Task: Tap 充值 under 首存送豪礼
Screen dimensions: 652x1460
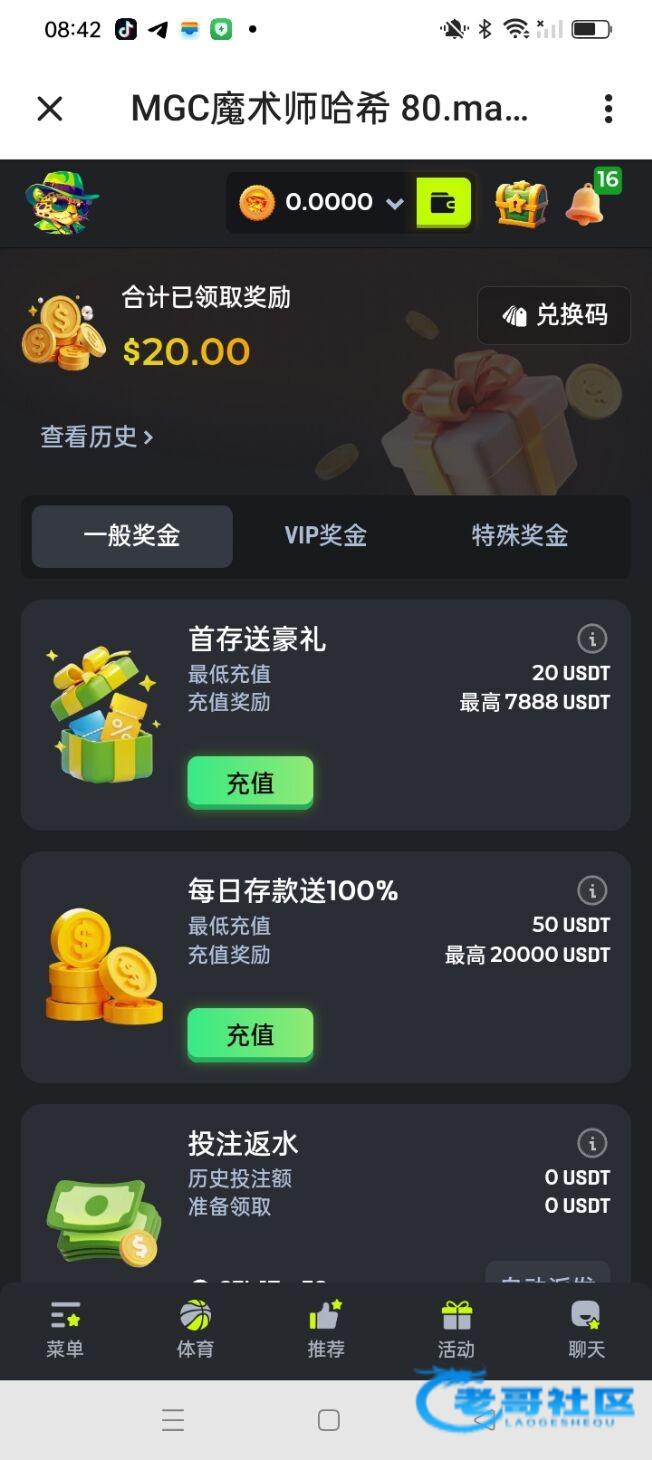Action: point(250,782)
